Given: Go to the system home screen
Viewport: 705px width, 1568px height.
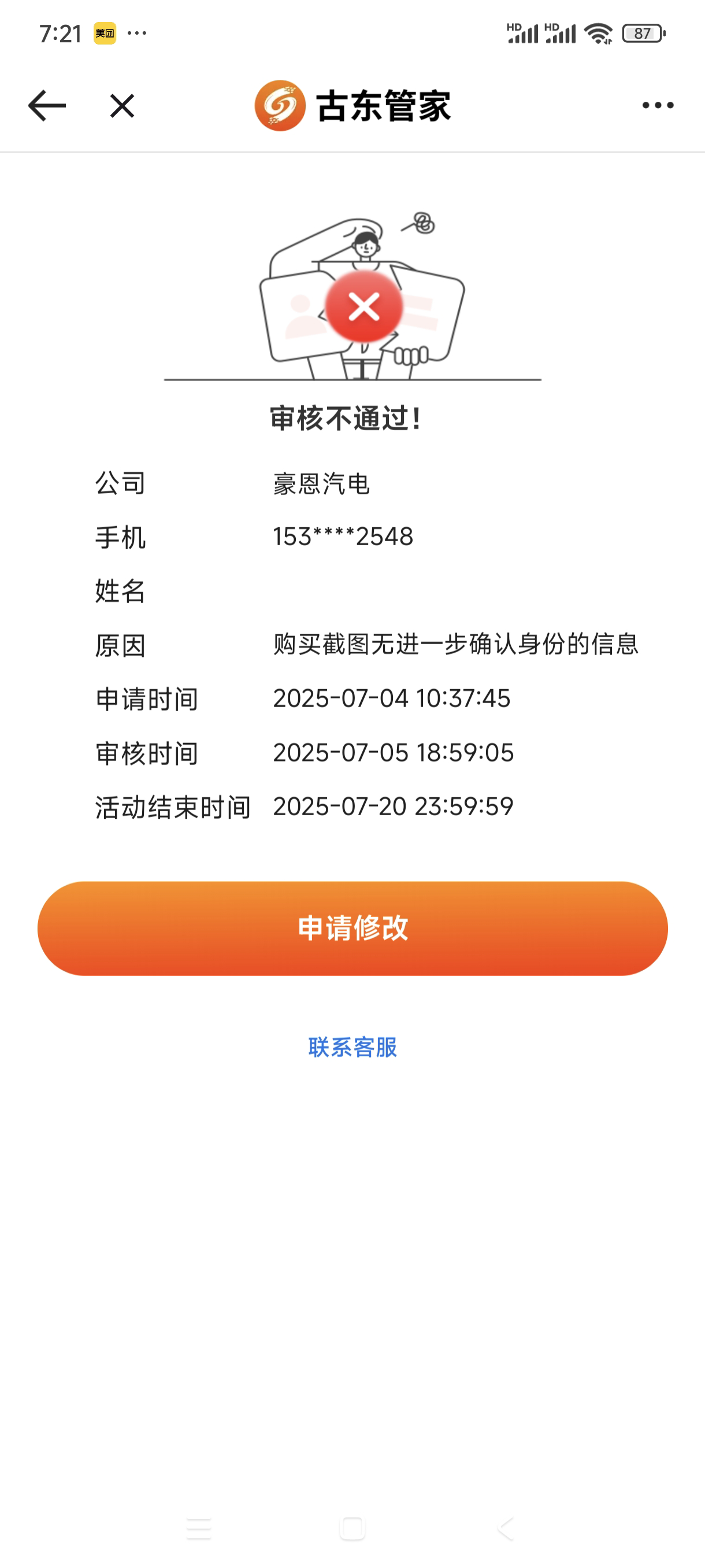Looking at the screenshot, I should tap(352, 1529).
